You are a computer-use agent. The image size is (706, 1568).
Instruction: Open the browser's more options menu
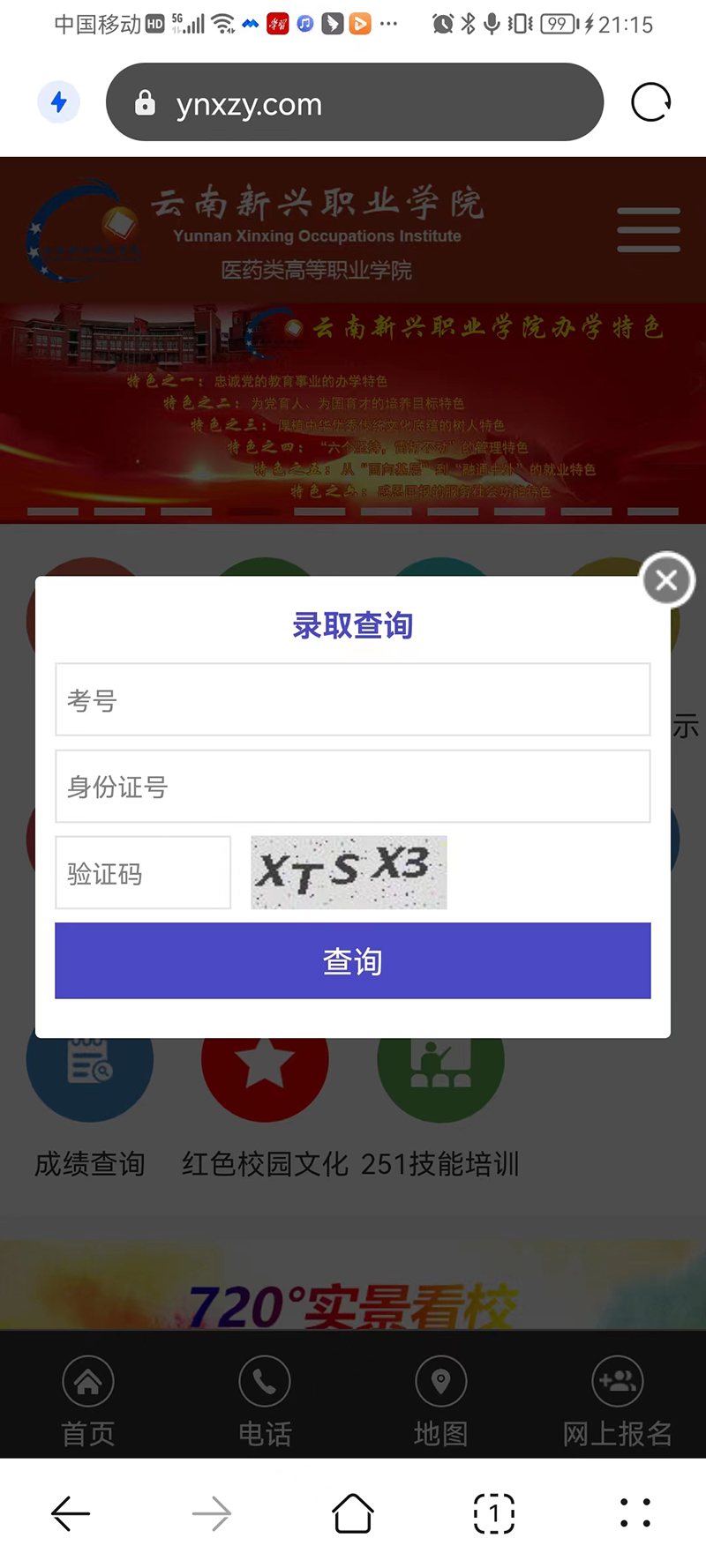point(635,1513)
